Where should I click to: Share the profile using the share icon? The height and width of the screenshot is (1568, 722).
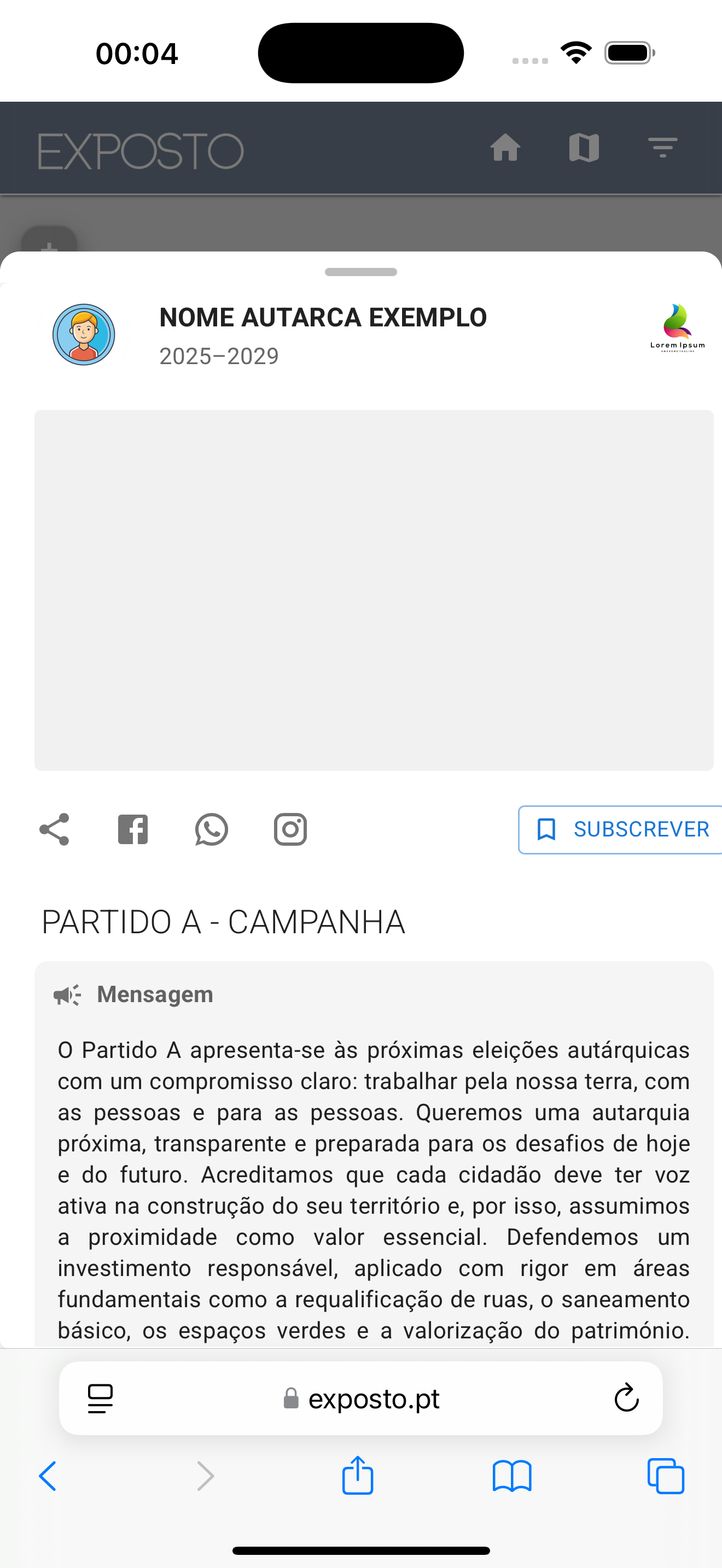(x=54, y=828)
